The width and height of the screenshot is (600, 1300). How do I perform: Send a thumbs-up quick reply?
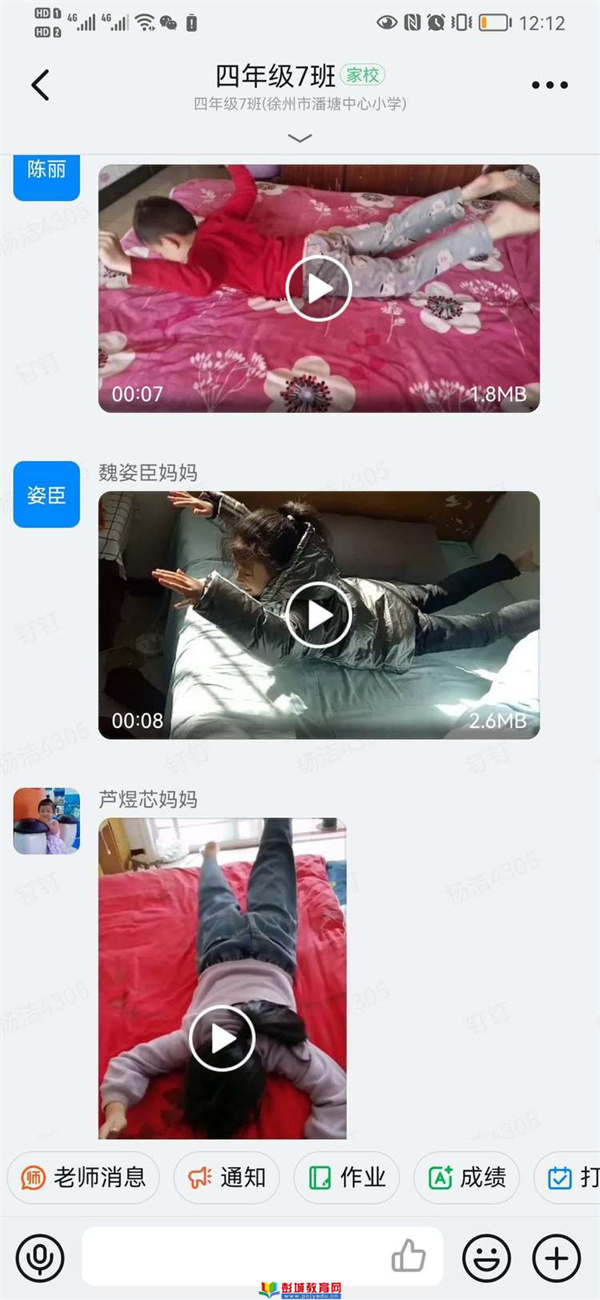click(409, 1256)
